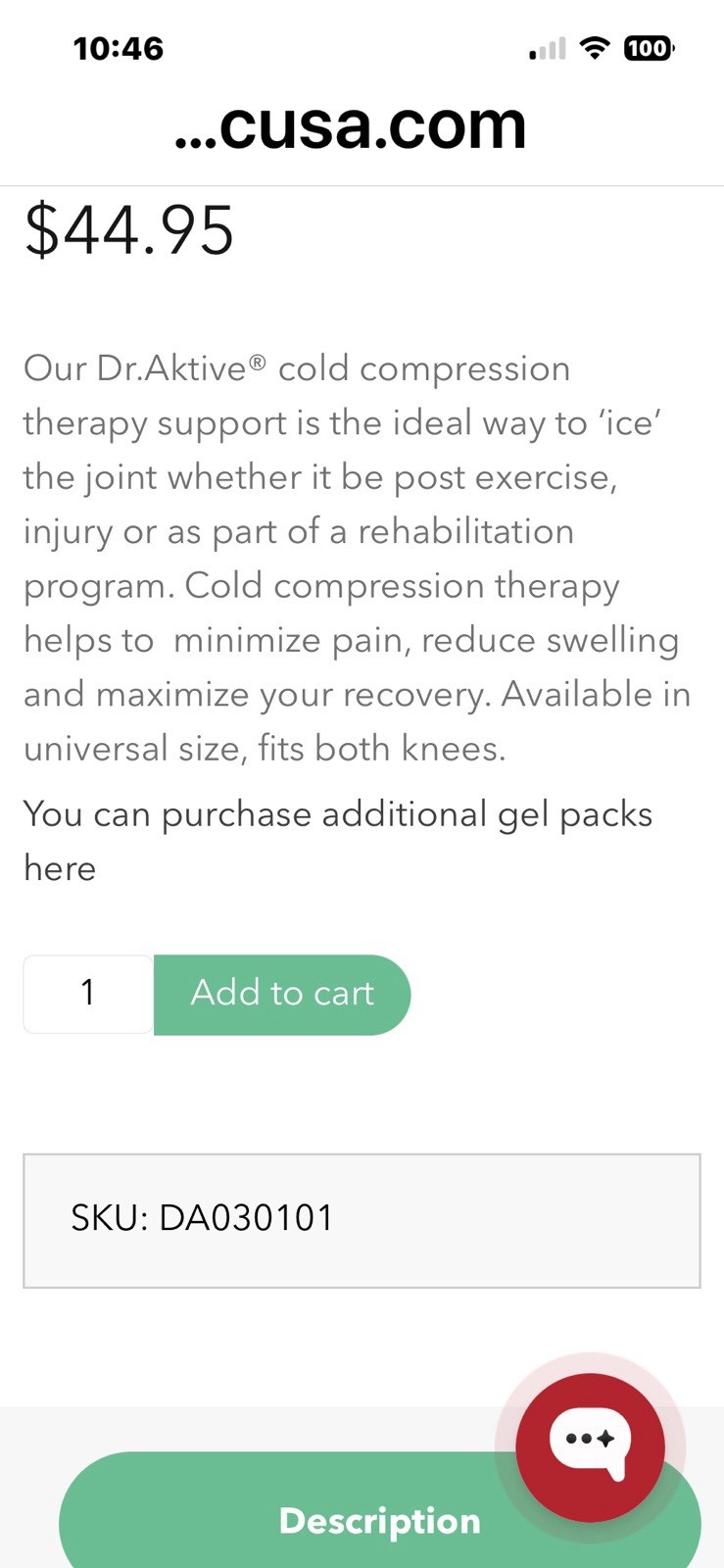Tap the Add to cart button
The image size is (724, 1568).
pyautogui.click(x=282, y=994)
